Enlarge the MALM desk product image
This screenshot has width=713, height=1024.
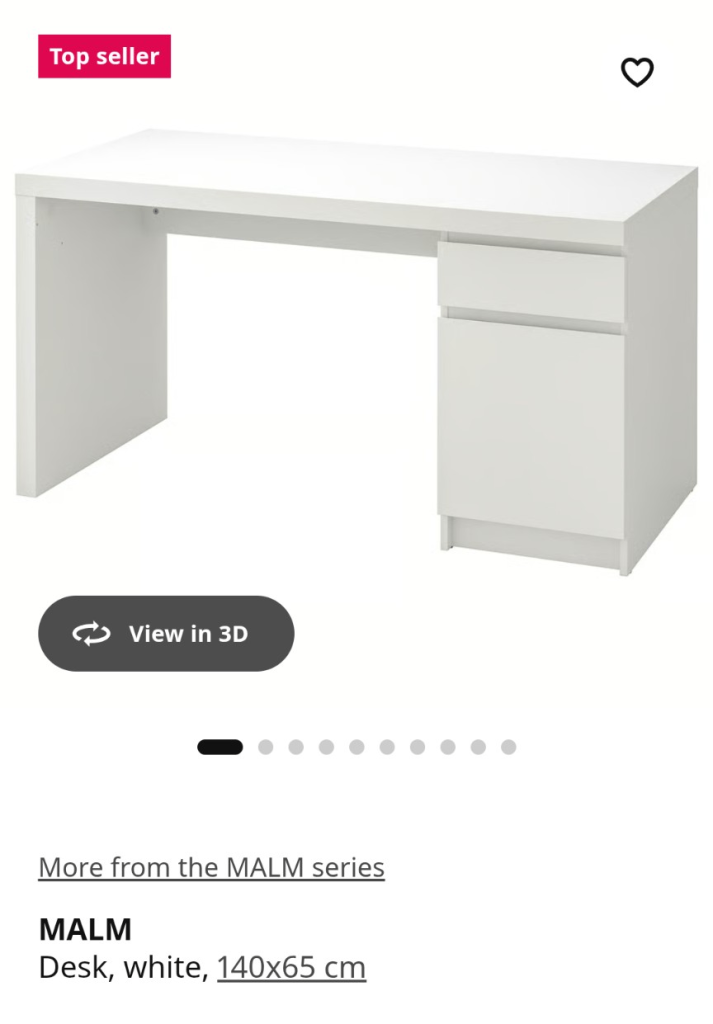pos(356,350)
